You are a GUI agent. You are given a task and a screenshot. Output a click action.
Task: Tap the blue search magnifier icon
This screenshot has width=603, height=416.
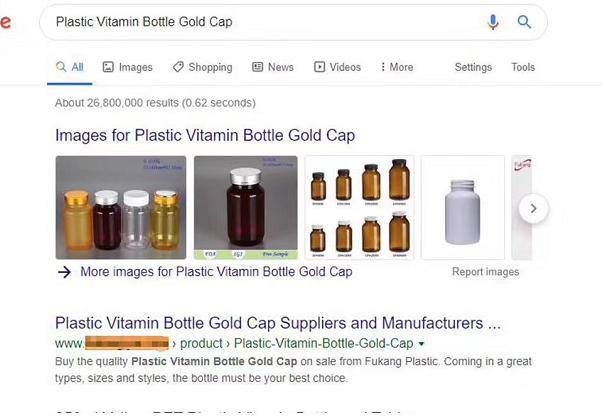tap(524, 22)
